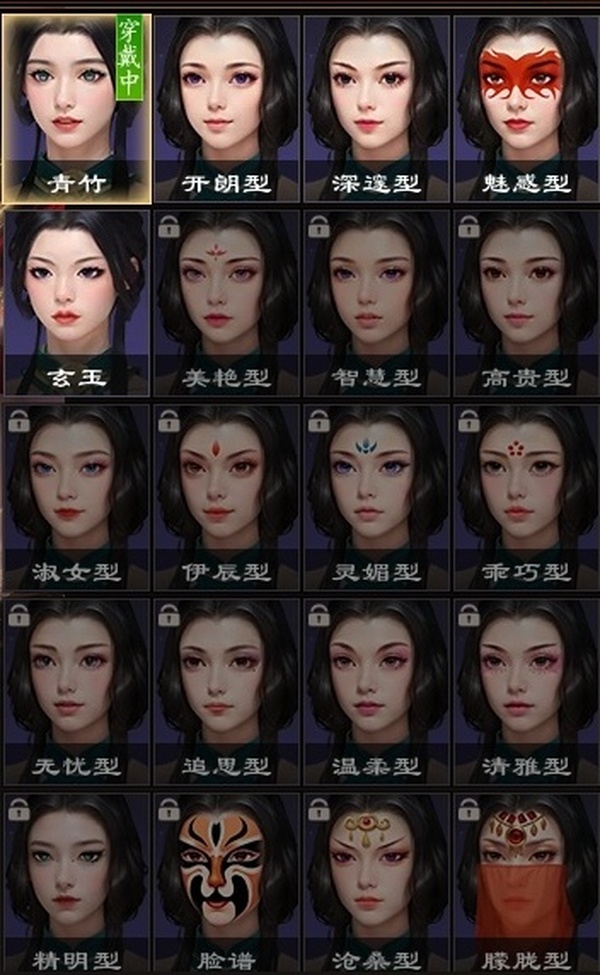Apply the 魅惑型 red mask face

tap(526, 109)
